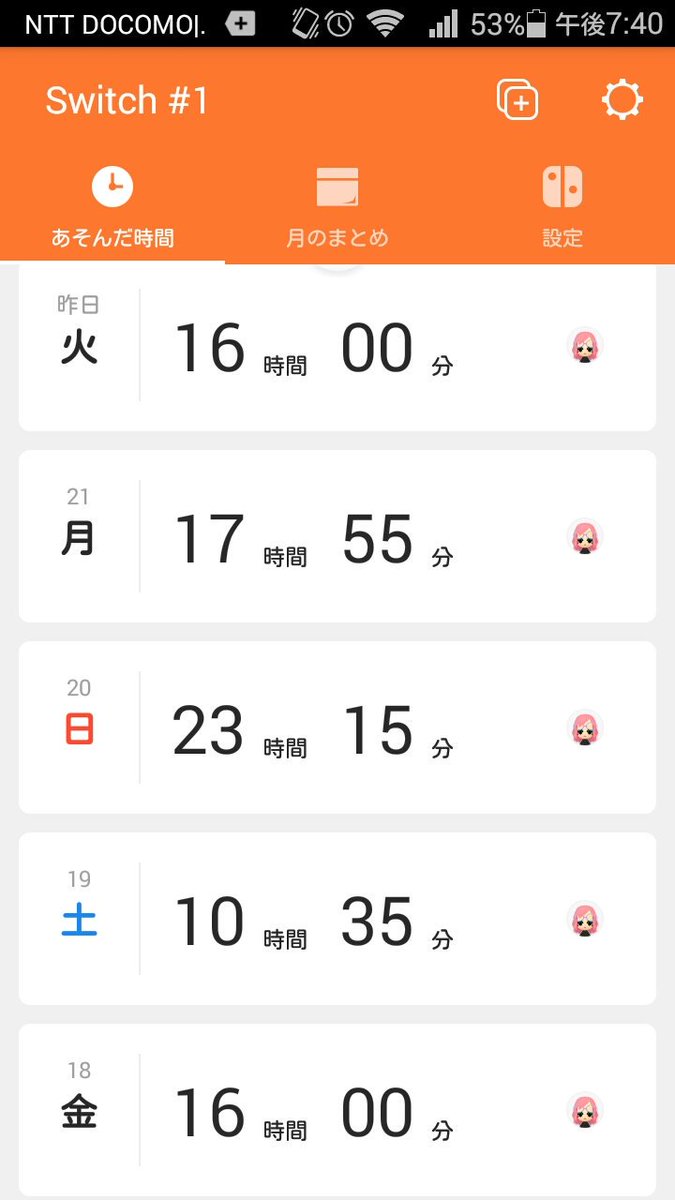Switch to the あそんだ時間 tab
This screenshot has width=675, height=1200.
point(113,207)
